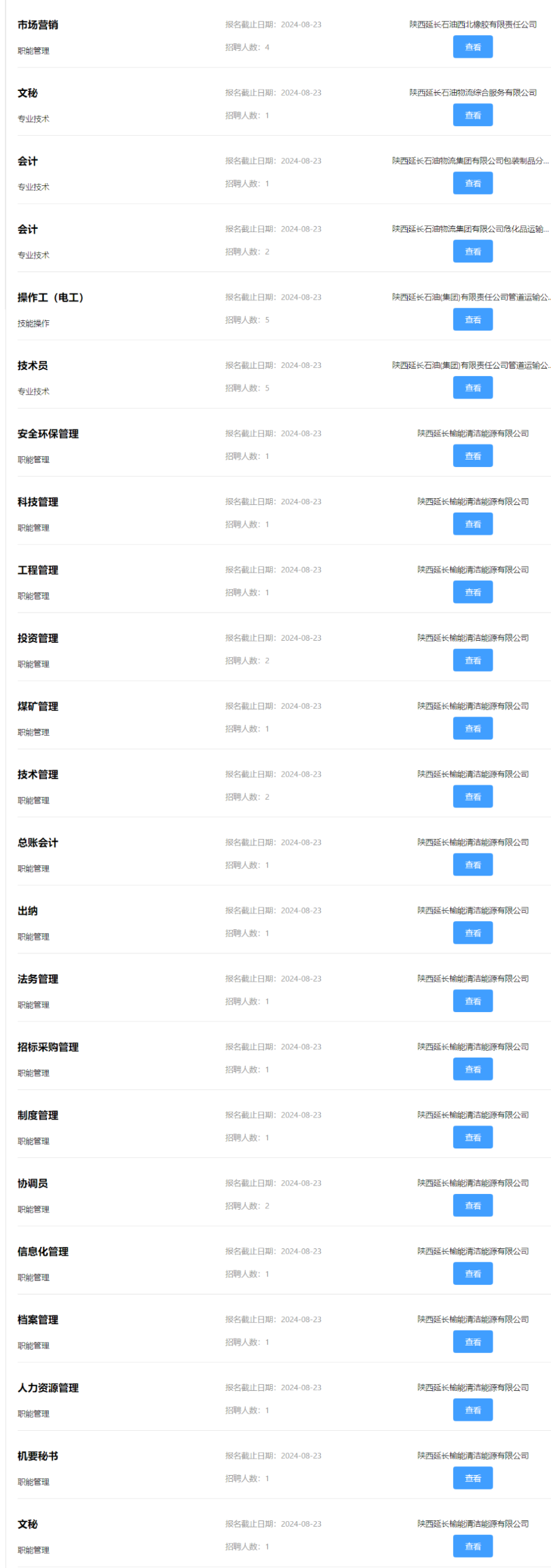View the 招标采购管理 position
Screen dimensions: 551x1568
472,1070
